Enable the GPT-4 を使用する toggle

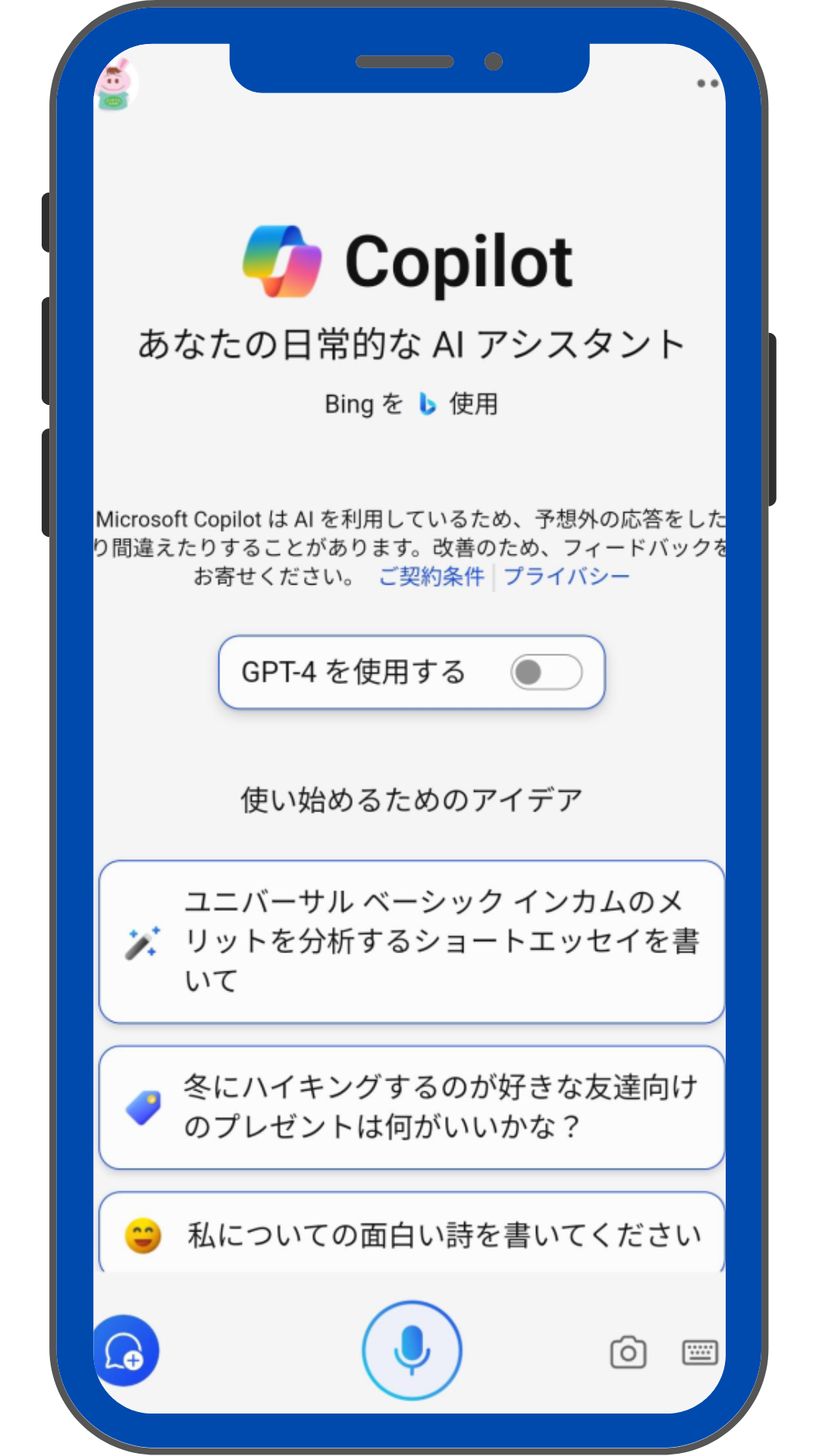545,672
